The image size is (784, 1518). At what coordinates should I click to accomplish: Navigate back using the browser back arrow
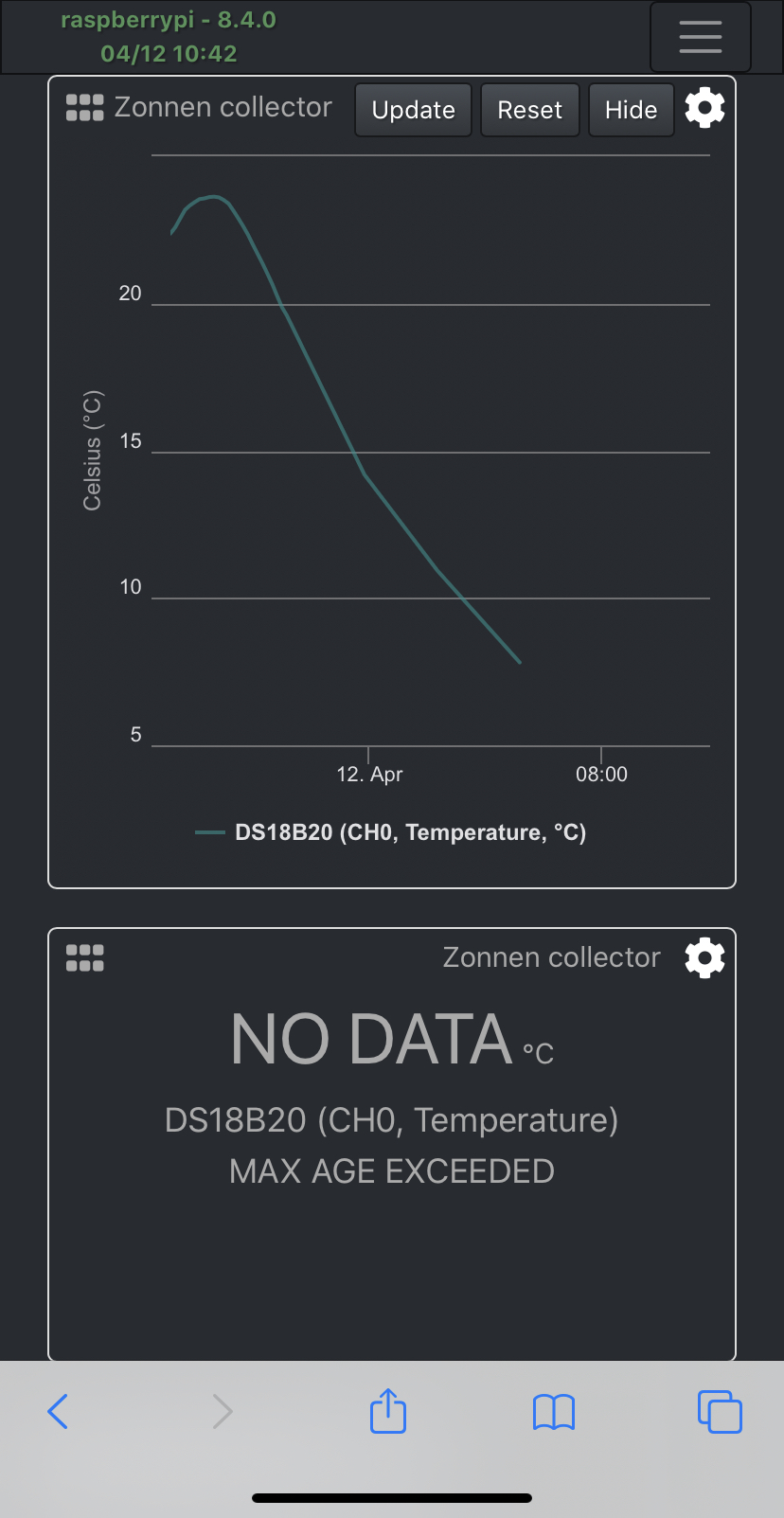pos(57,1411)
